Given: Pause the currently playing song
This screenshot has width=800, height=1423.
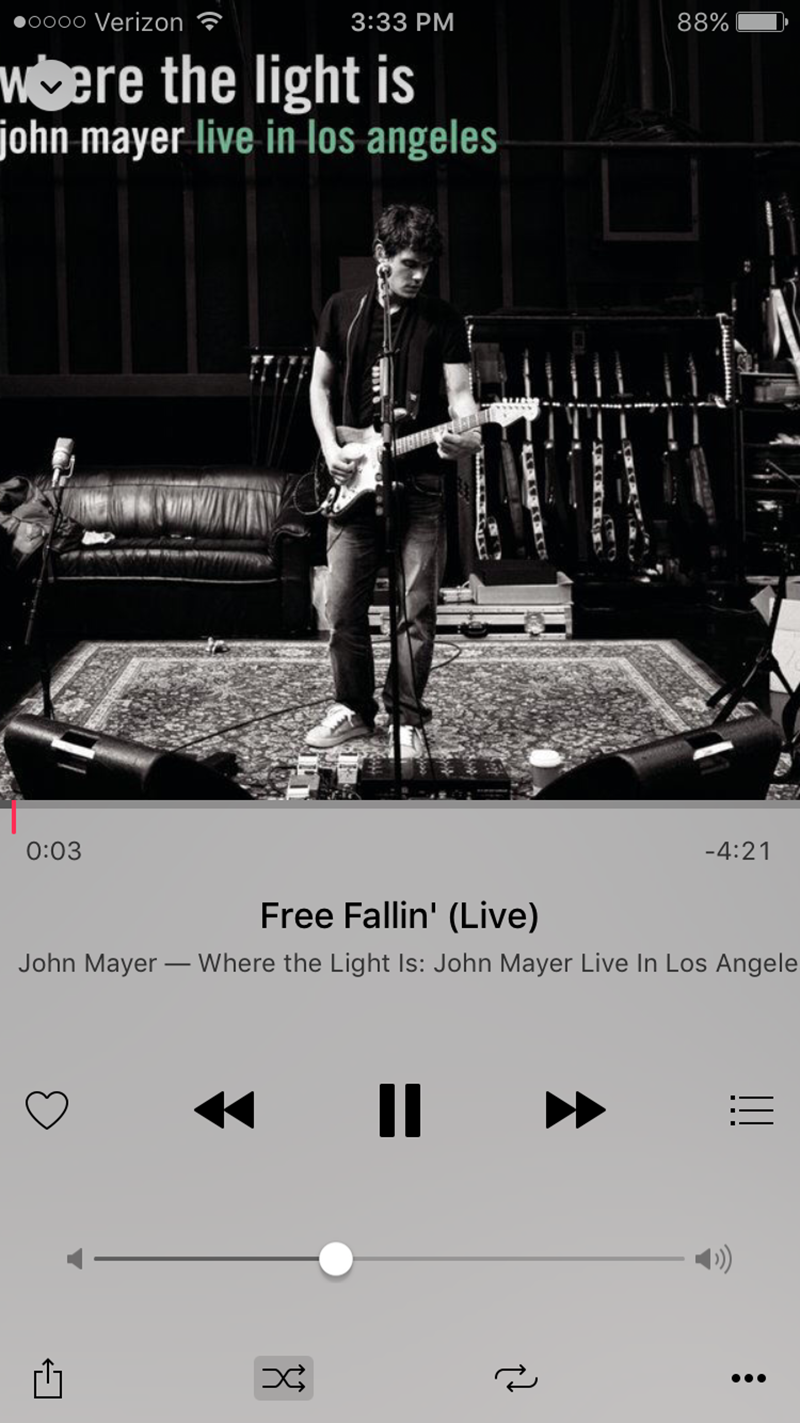Looking at the screenshot, I should click(x=399, y=1110).
